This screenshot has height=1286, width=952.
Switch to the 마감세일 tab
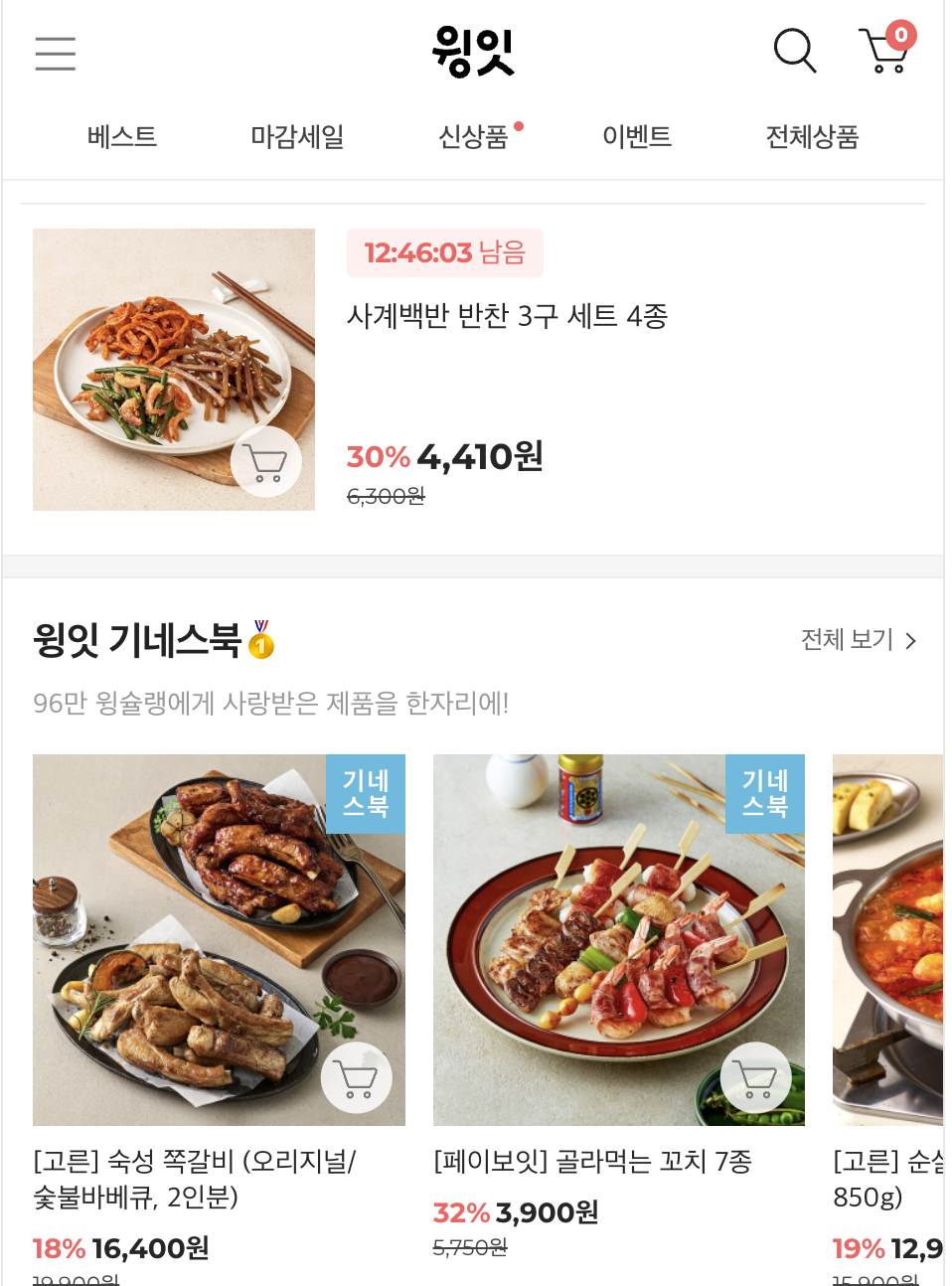click(297, 137)
